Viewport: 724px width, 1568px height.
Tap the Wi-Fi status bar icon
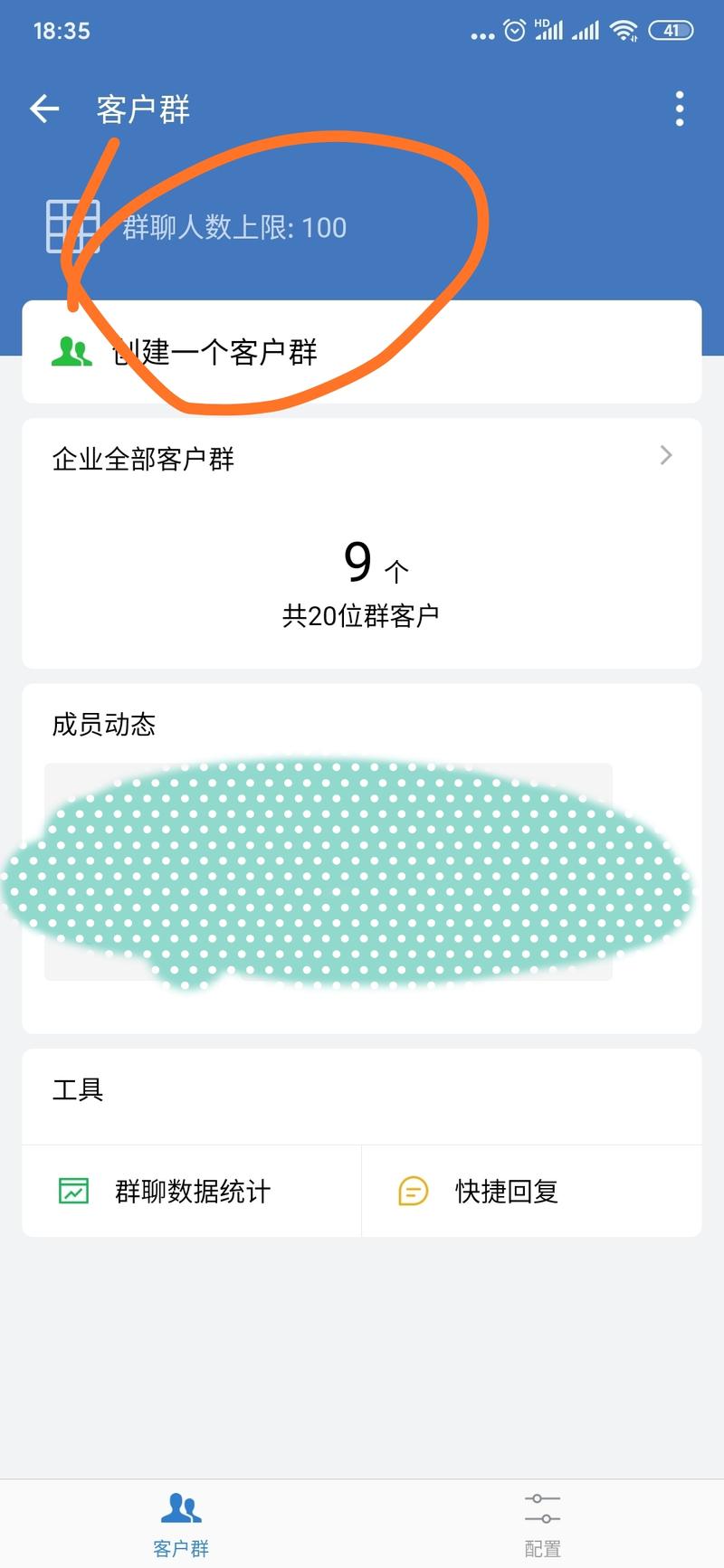(624, 29)
